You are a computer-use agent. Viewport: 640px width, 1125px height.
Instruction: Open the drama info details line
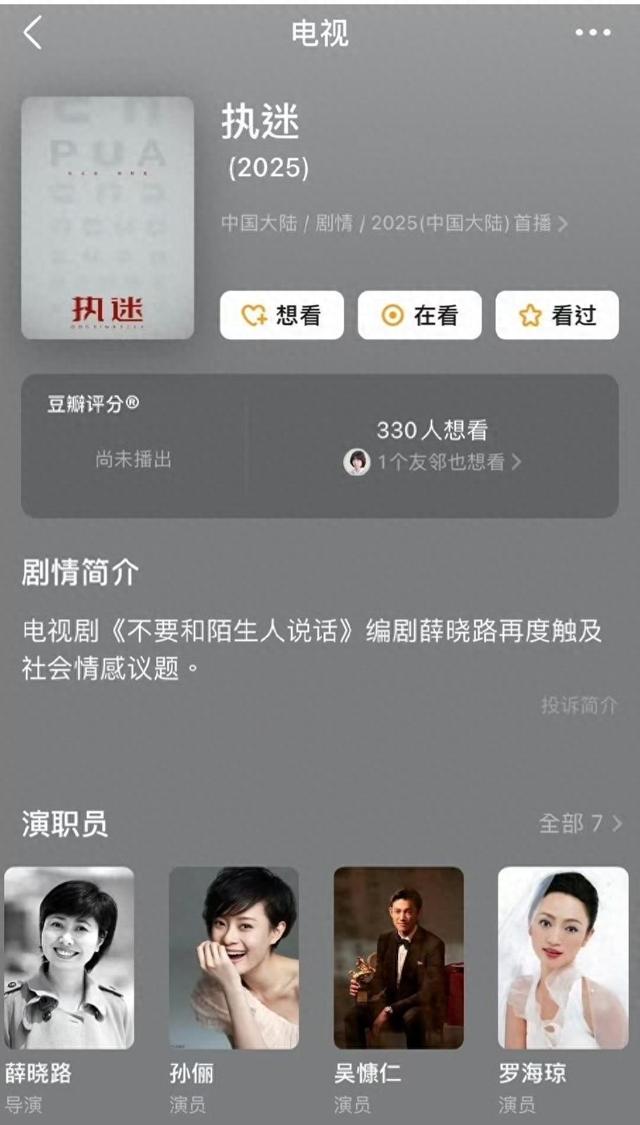click(x=394, y=223)
